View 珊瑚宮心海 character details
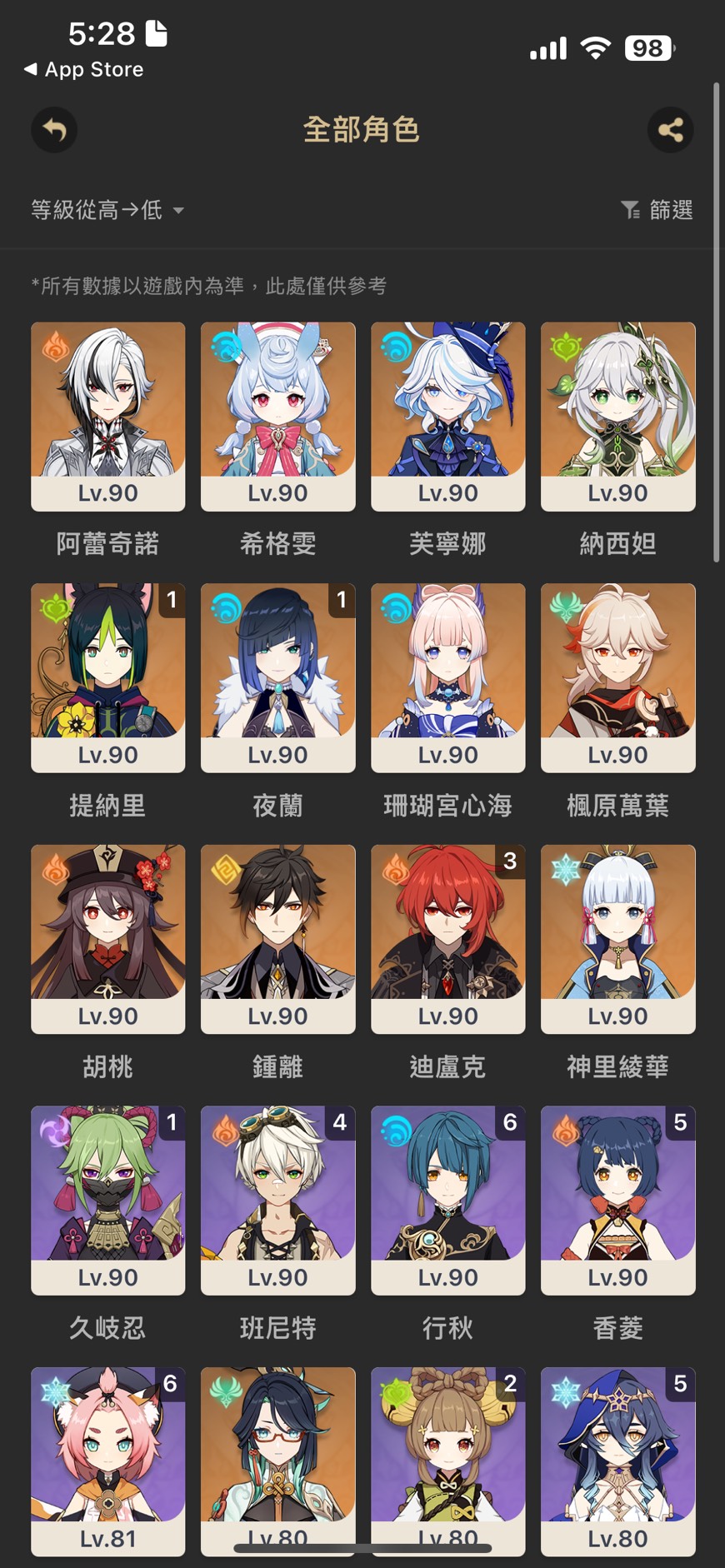This screenshot has width=725, height=1568. (x=447, y=677)
